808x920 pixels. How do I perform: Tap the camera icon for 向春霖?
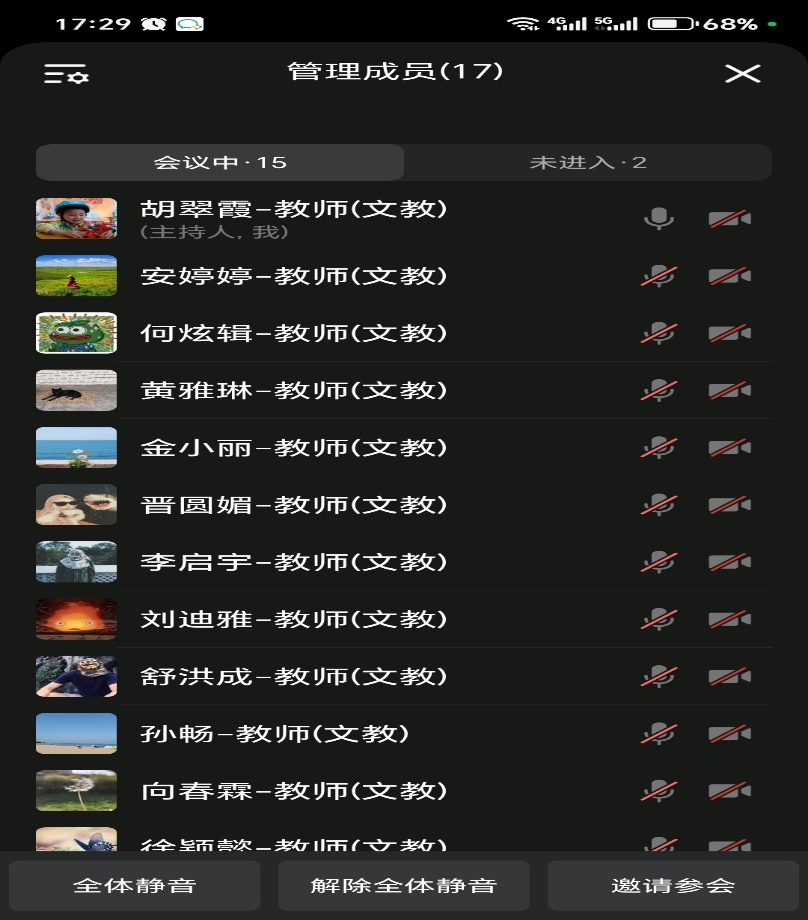(x=729, y=791)
